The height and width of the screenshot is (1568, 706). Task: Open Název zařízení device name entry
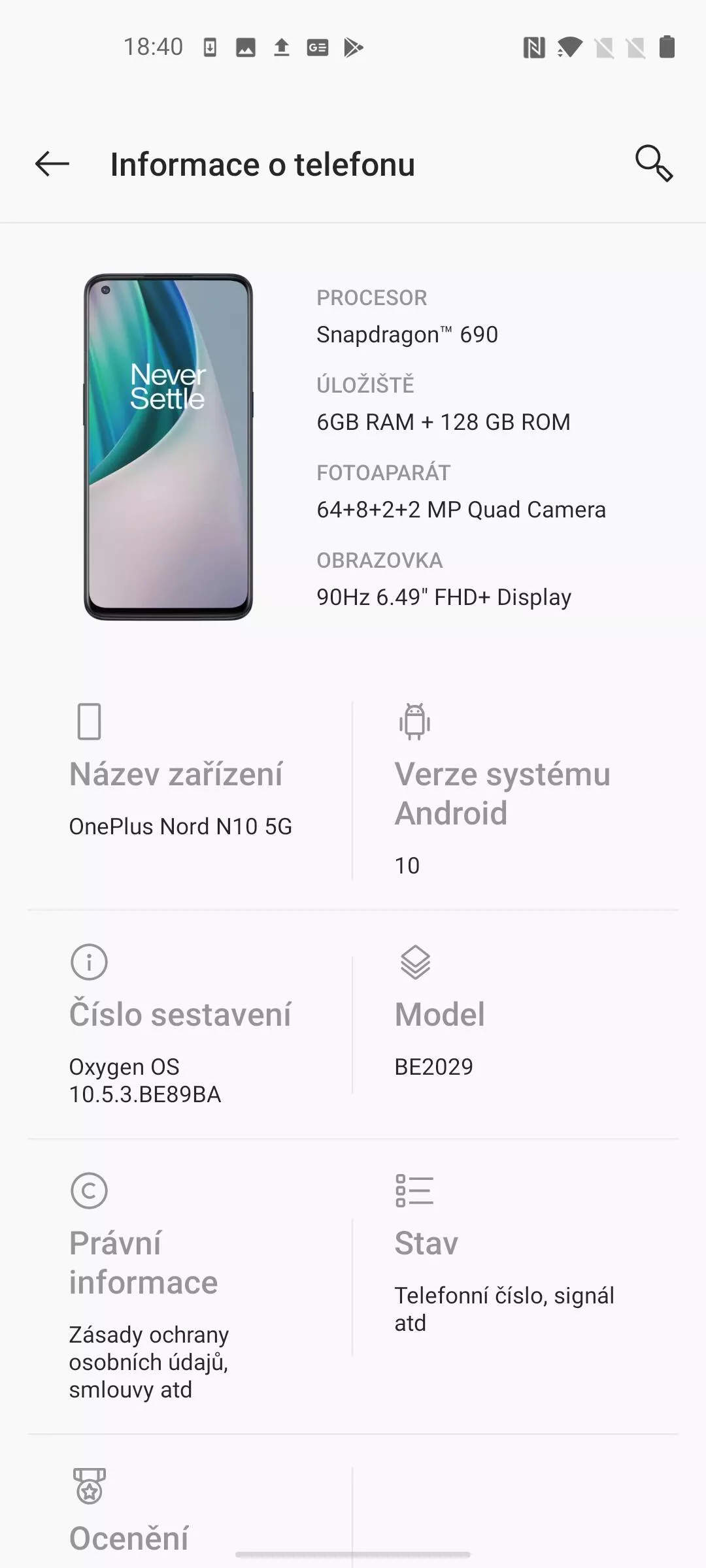tap(190, 791)
